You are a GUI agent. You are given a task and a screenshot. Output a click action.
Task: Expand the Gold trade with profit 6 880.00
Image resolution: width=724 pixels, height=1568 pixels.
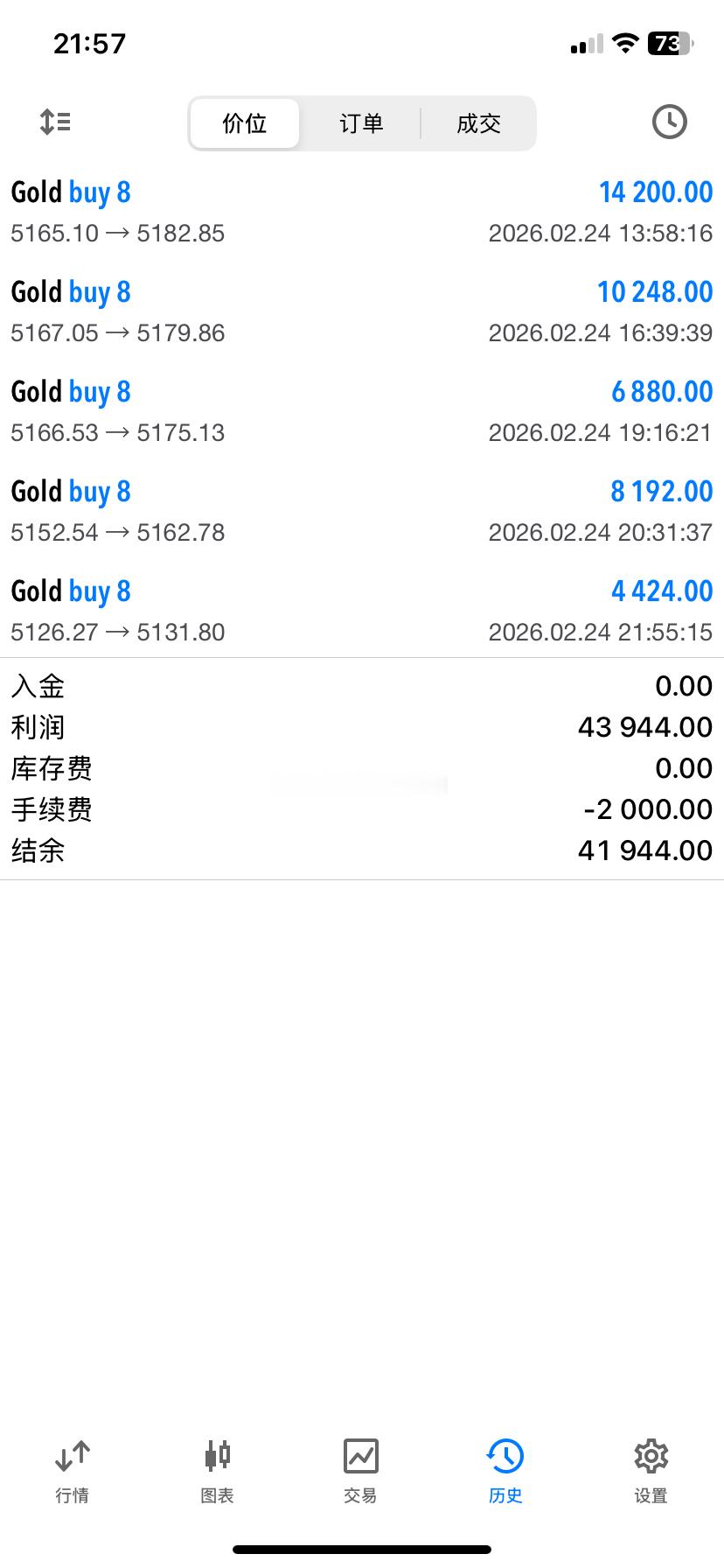click(362, 410)
